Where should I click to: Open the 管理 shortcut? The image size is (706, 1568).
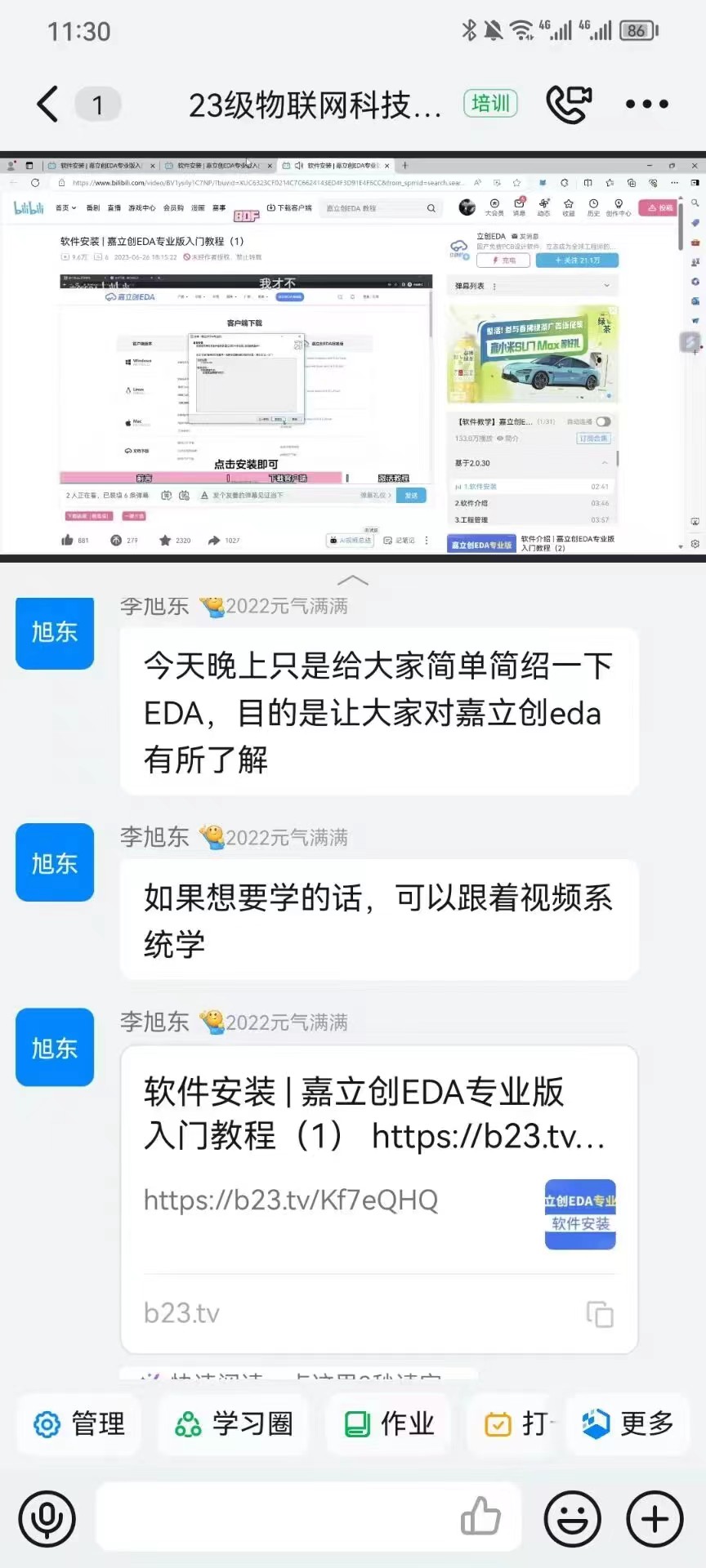79,1423
